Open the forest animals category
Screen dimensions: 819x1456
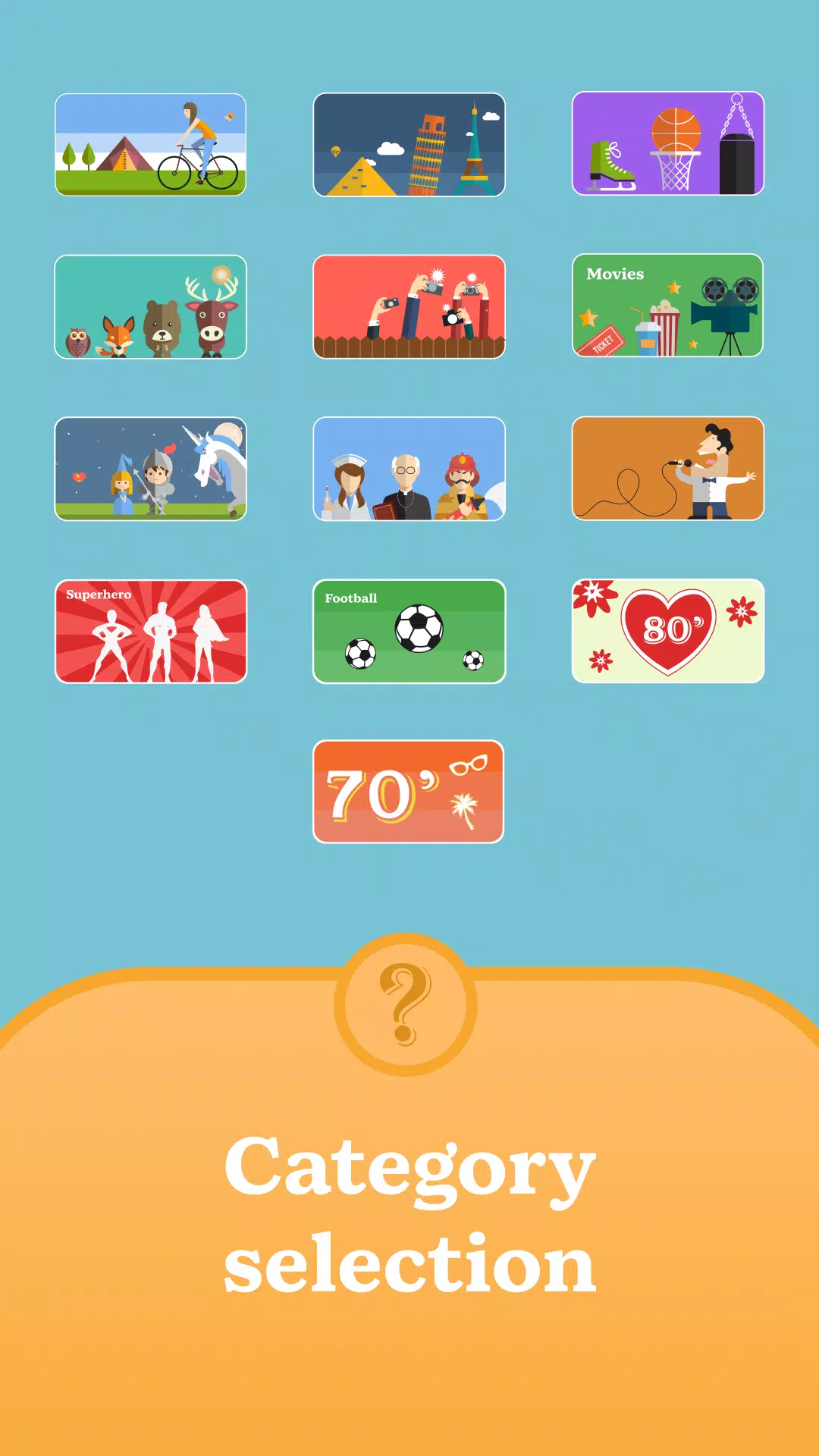click(149, 306)
